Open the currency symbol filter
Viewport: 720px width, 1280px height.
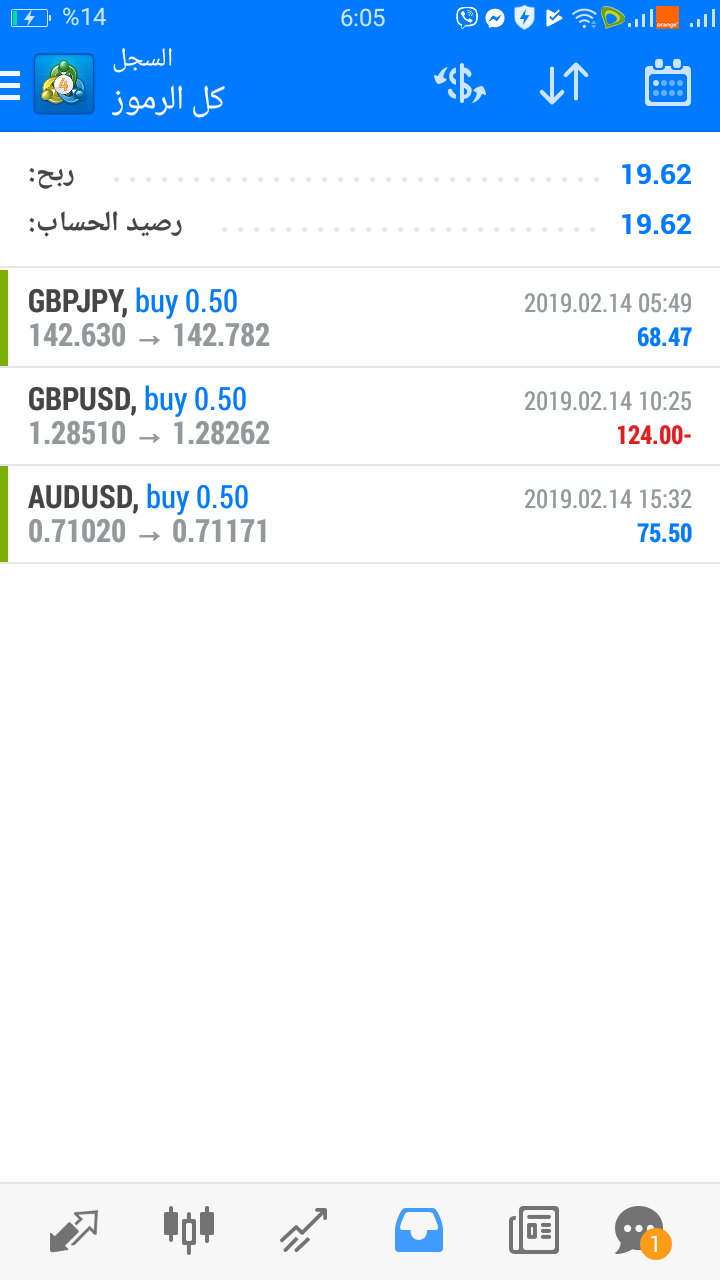point(460,84)
